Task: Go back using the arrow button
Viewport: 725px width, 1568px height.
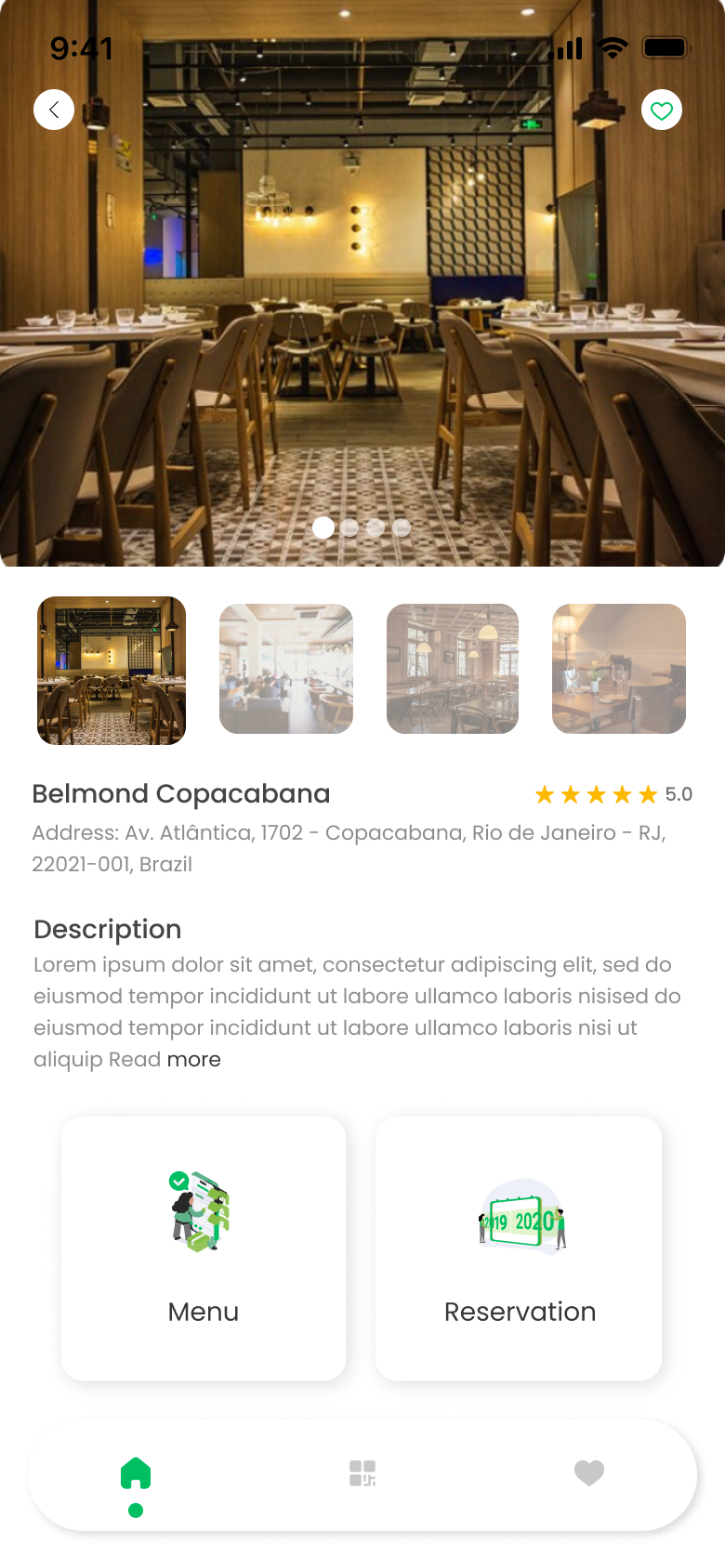Action: tap(54, 110)
